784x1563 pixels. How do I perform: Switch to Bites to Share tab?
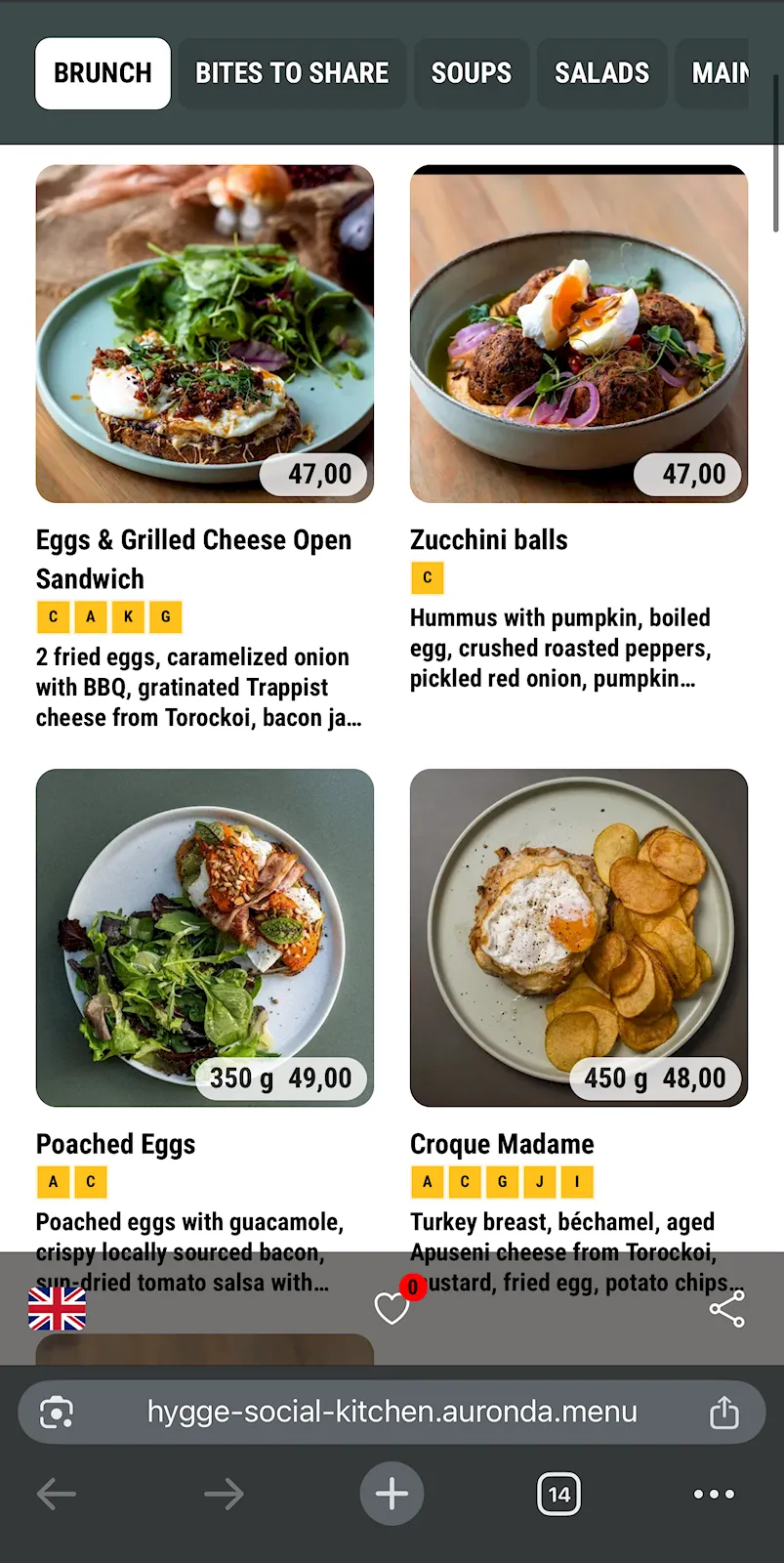pyautogui.click(x=291, y=73)
